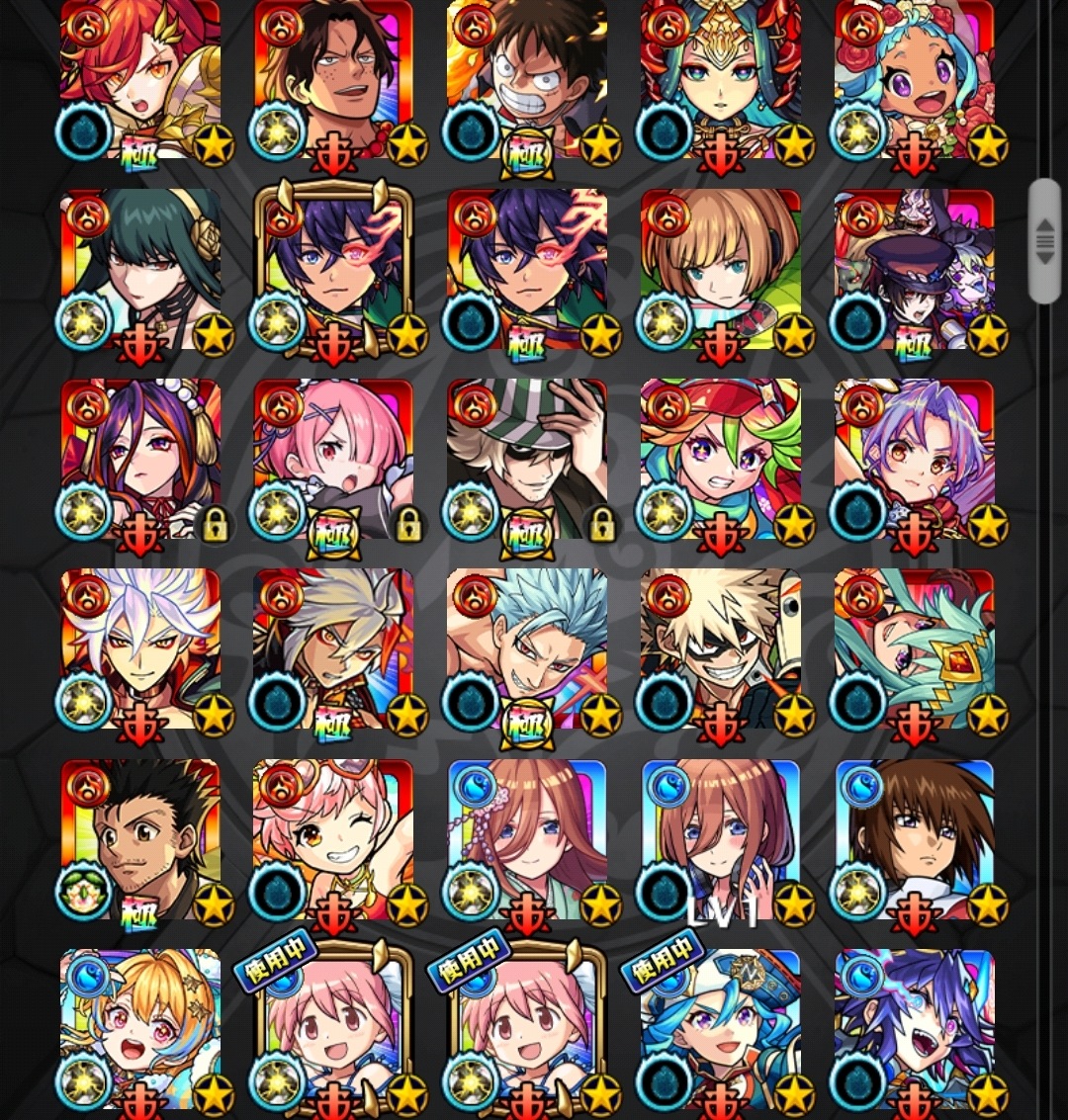
Task: Pick the in-use blue-haired character with white cap
Action: point(721,1028)
